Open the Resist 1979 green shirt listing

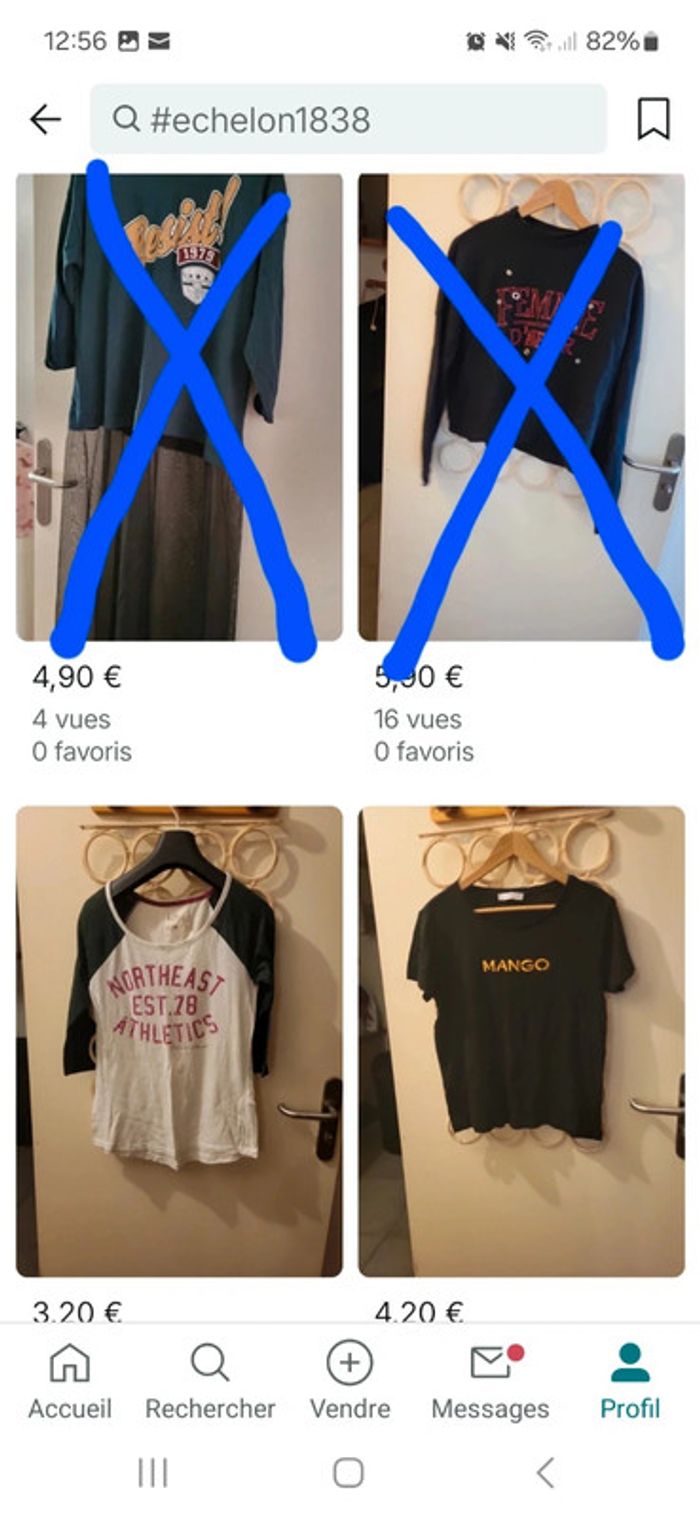pyautogui.click(x=179, y=406)
